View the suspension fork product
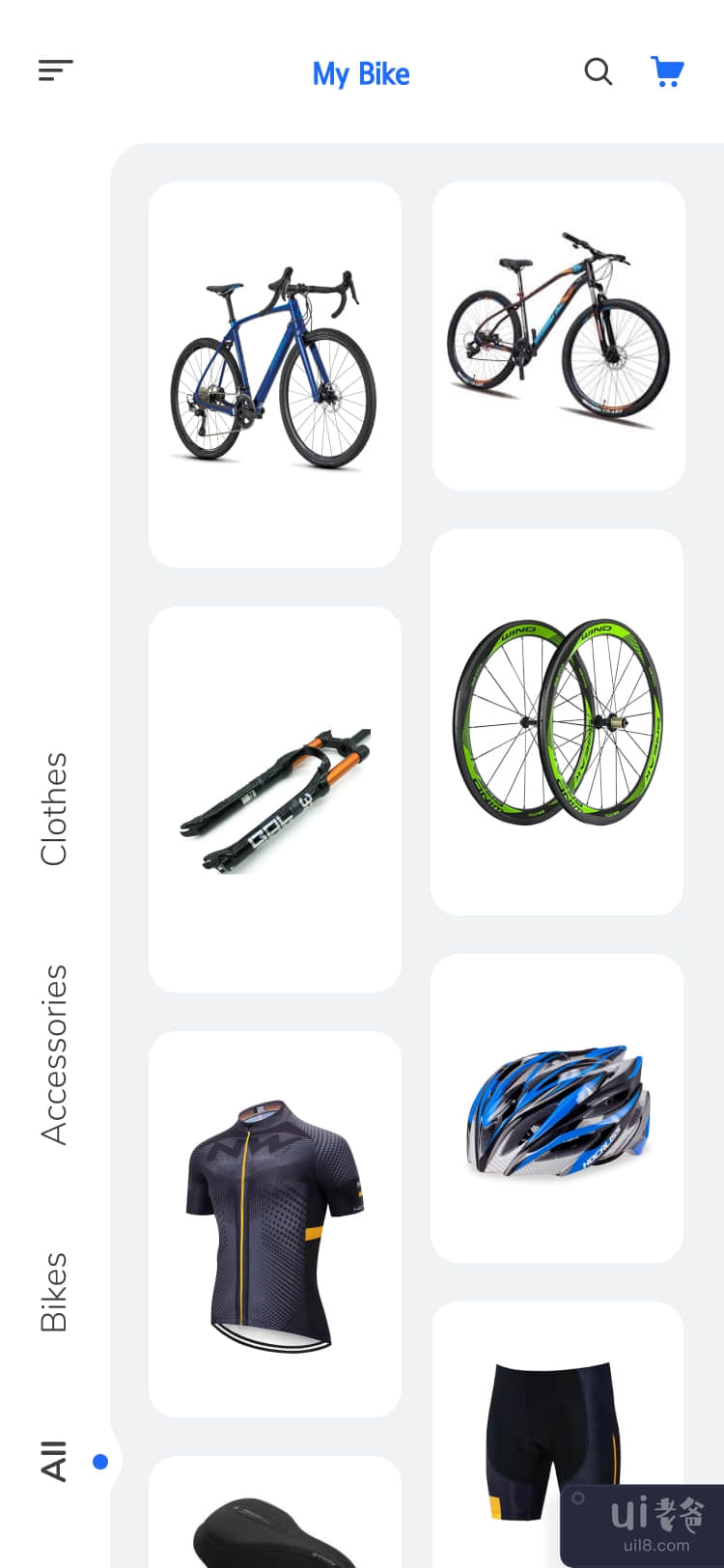The image size is (724, 1568). click(274, 798)
